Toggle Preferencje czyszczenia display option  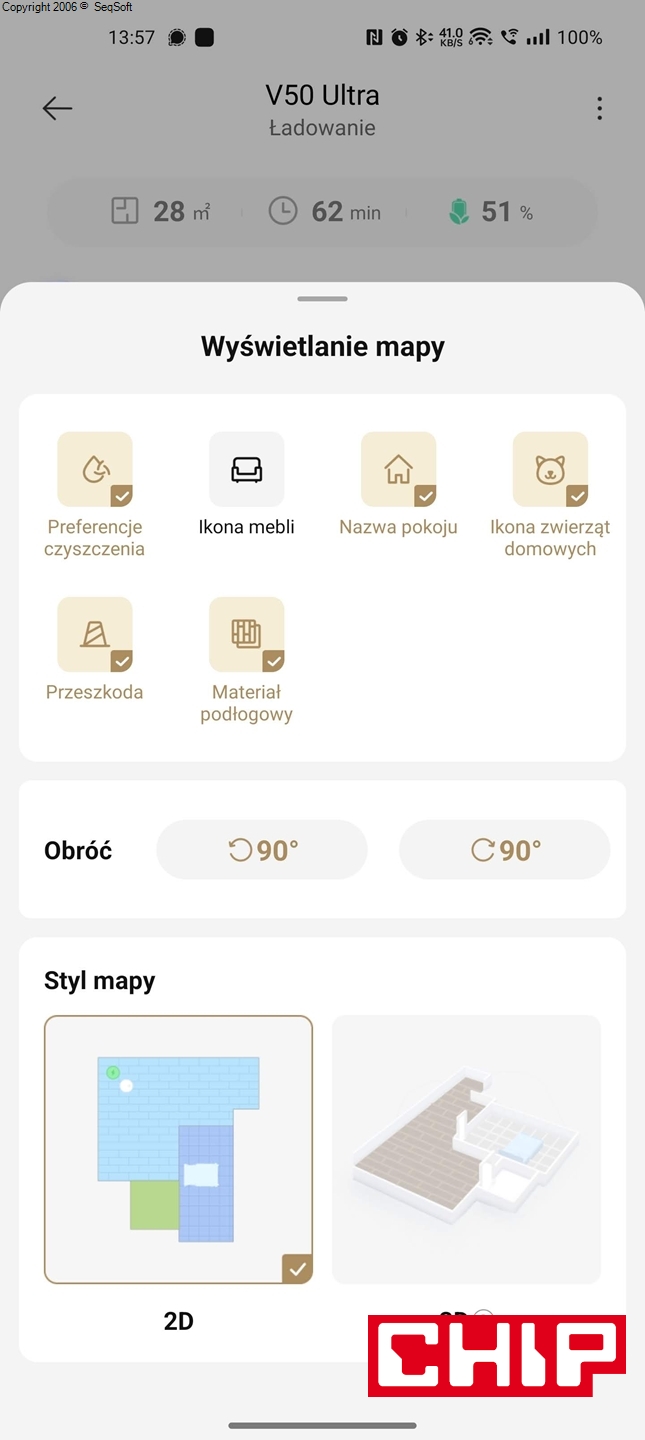[x=95, y=470]
